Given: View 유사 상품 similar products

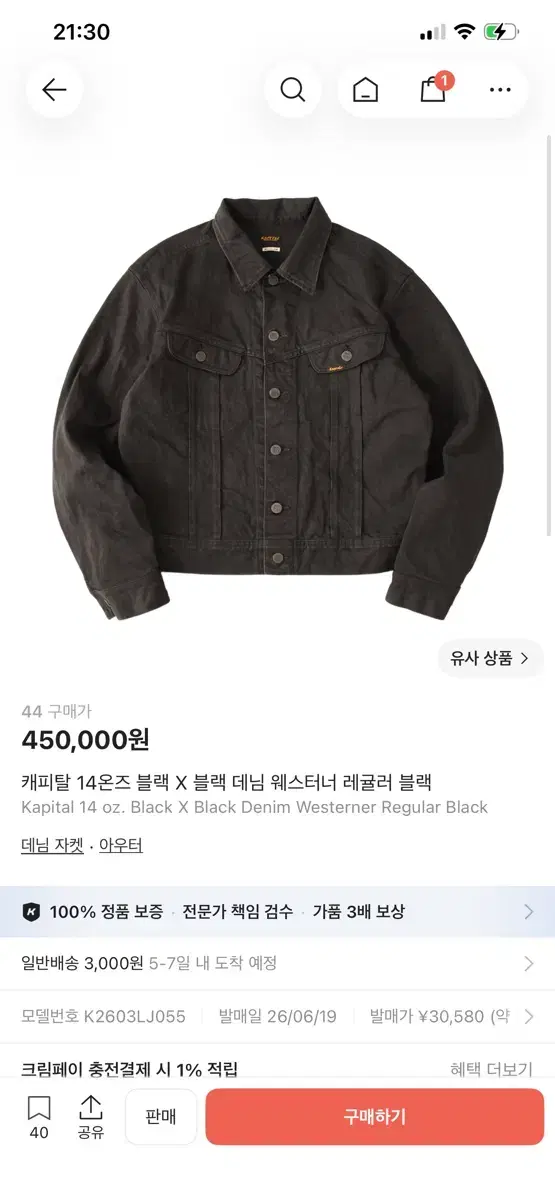Looking at the screenshot, I should [x=490, y=658].
